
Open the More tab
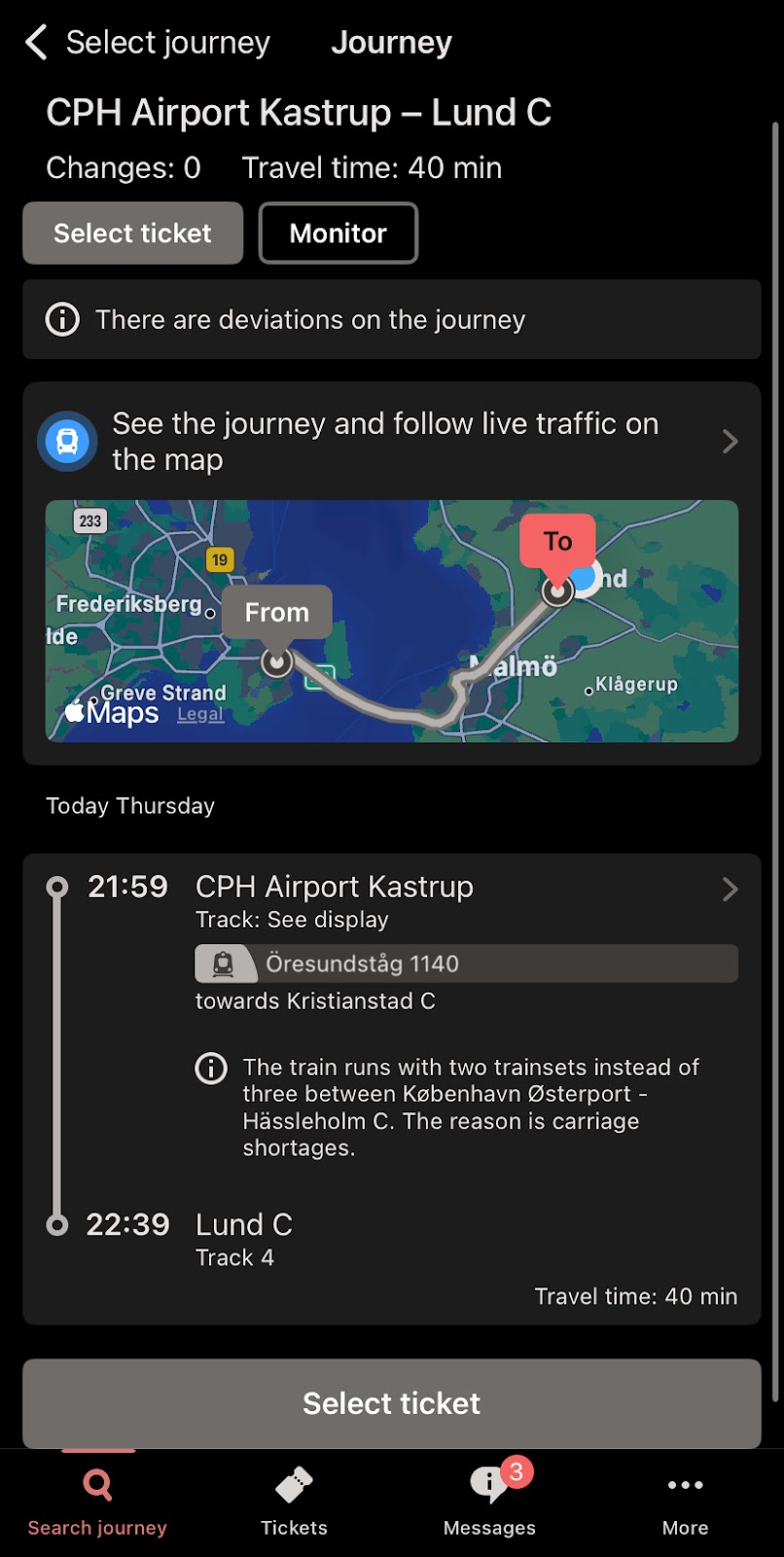point(685,1502)
